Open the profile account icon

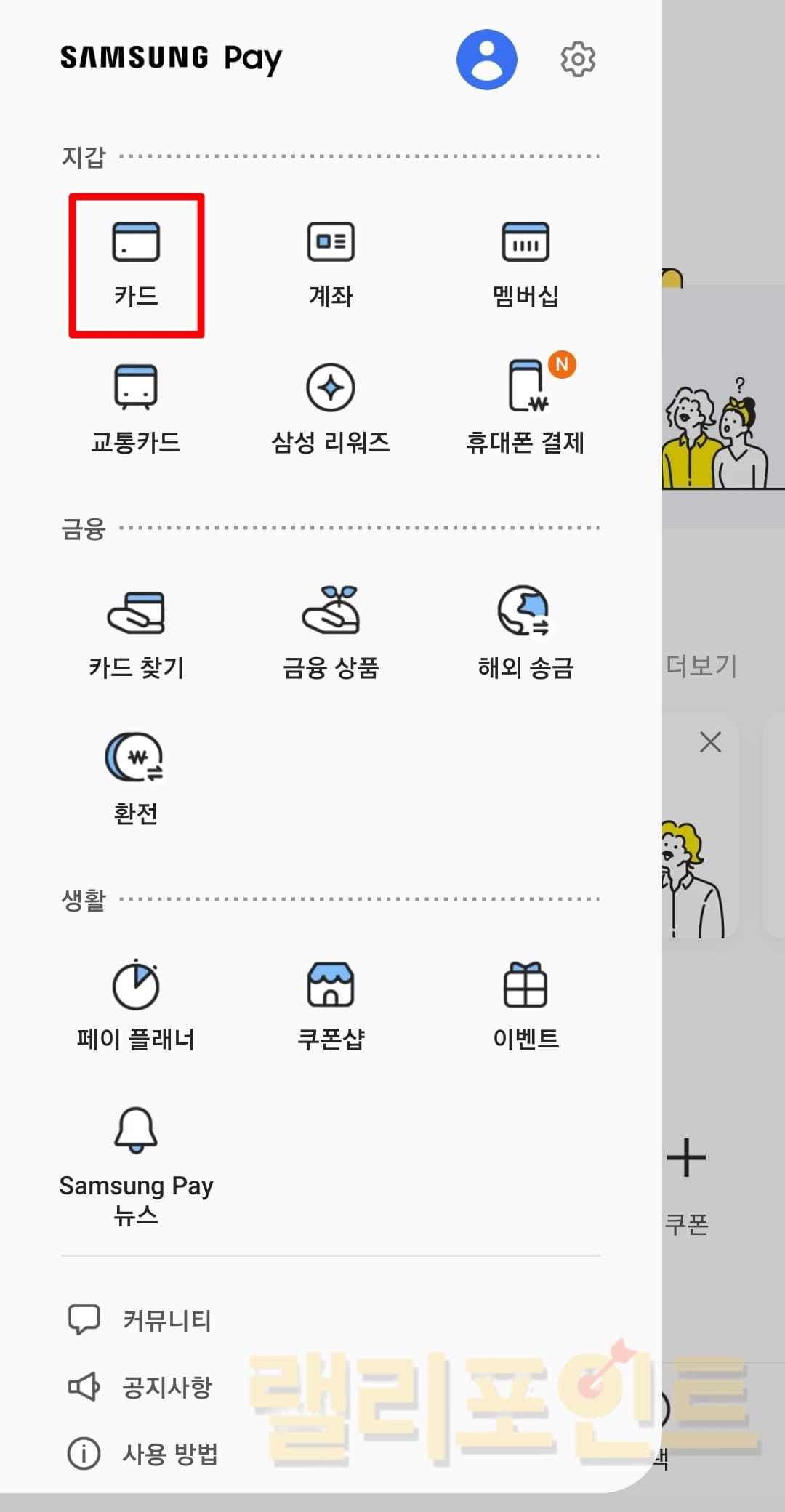[x=486, y=60]
